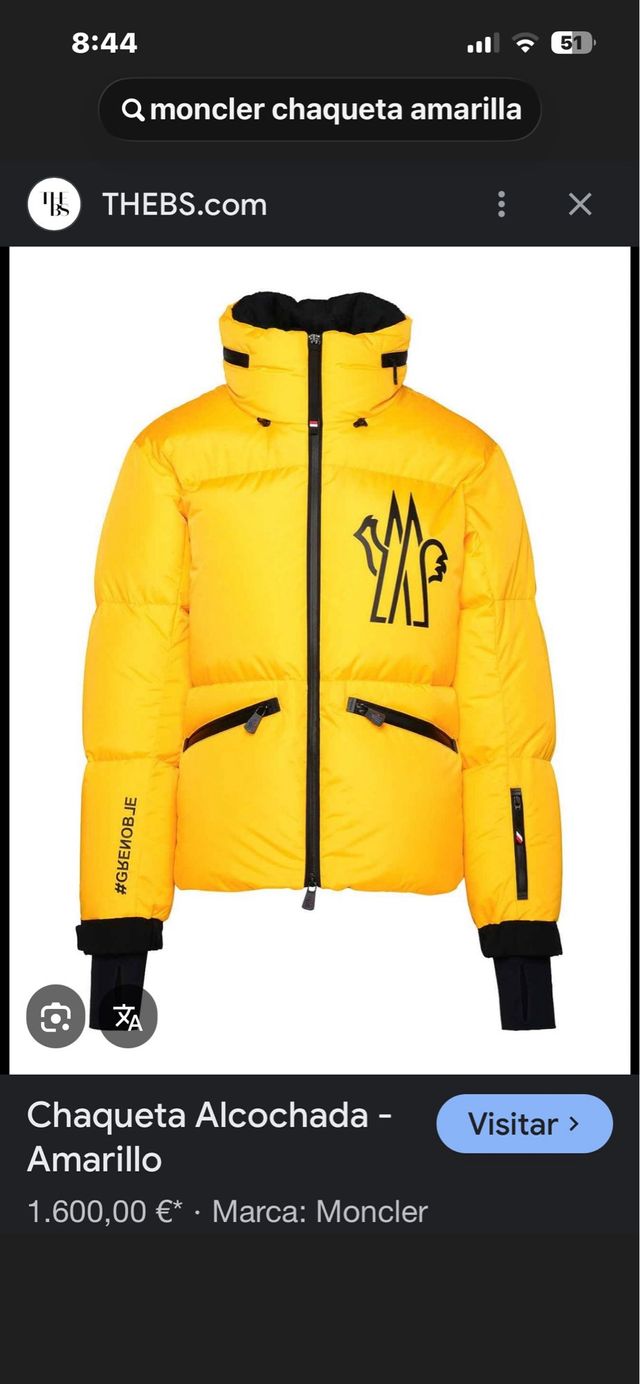Tap the moncler chaqueta amarilla search box
The width and height of the screenshot is (640, 1384).
pos(320,109)
